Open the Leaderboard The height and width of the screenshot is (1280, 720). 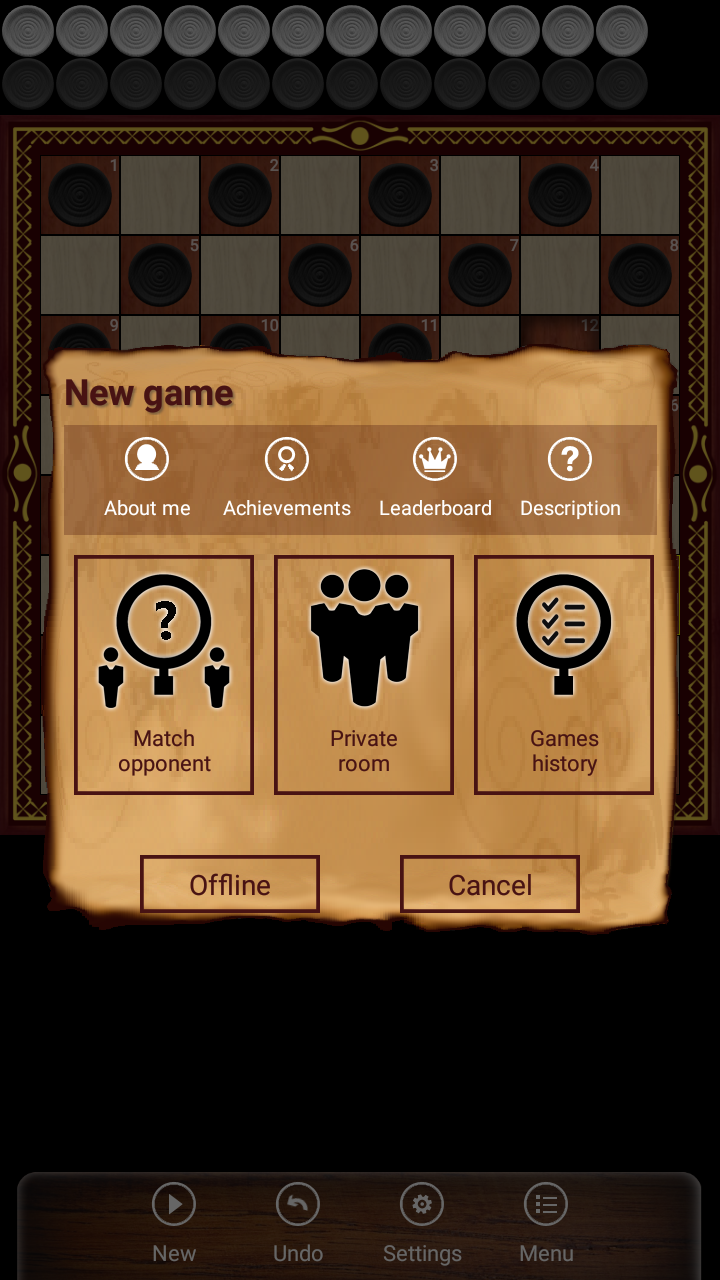435,478
